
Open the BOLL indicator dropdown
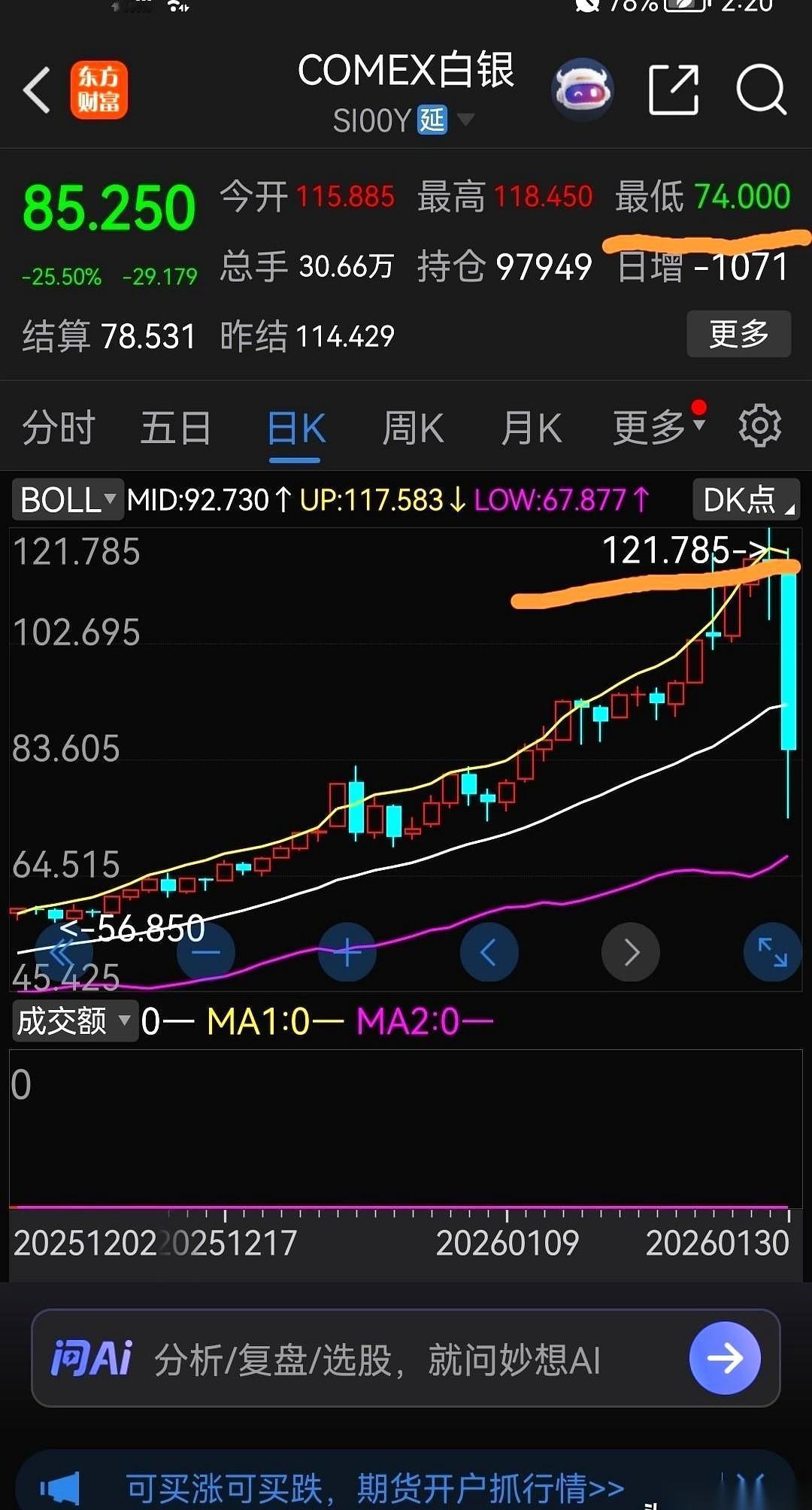pyautogui.click(x=66, y=499)
